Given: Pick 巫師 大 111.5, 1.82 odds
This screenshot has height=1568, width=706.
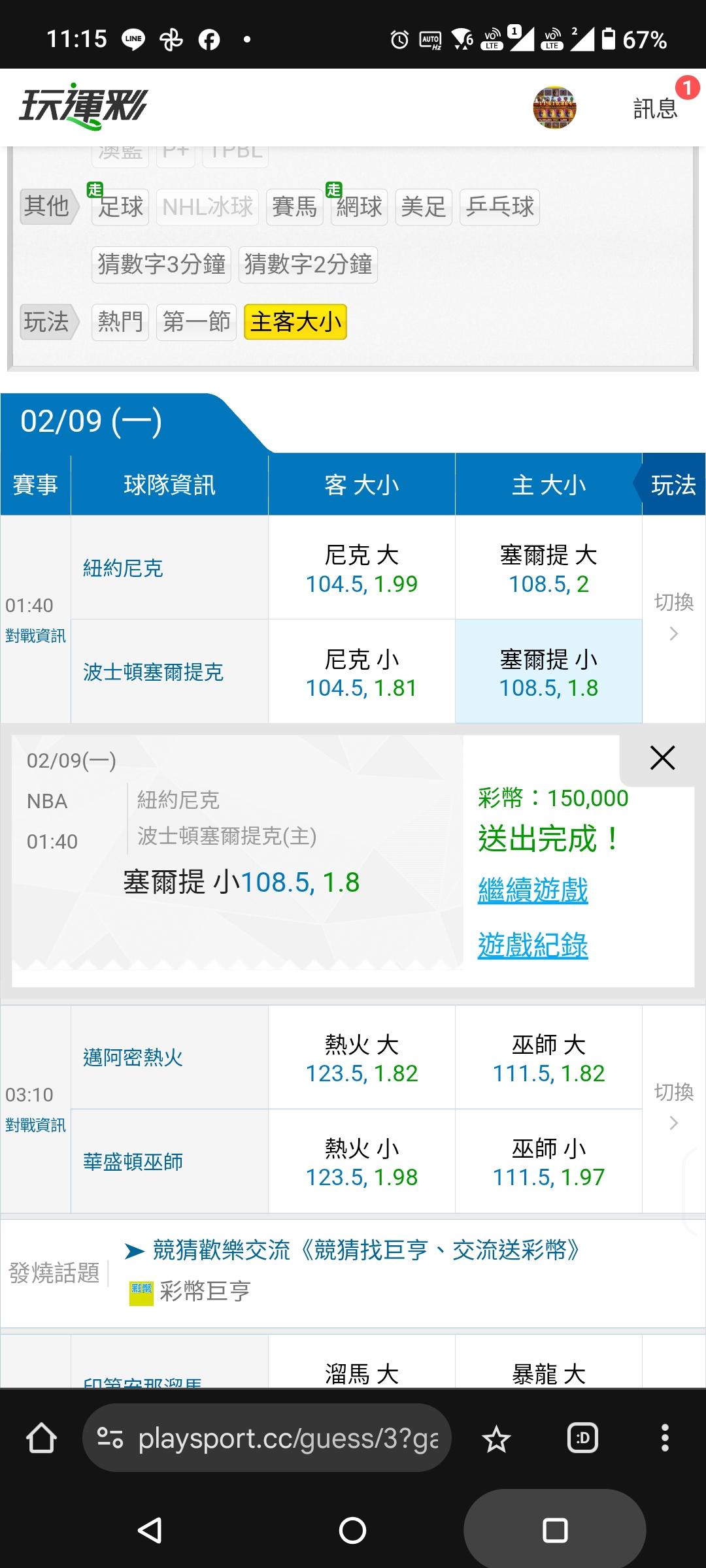Looking at the screenshot, I should pos(548,1058).
